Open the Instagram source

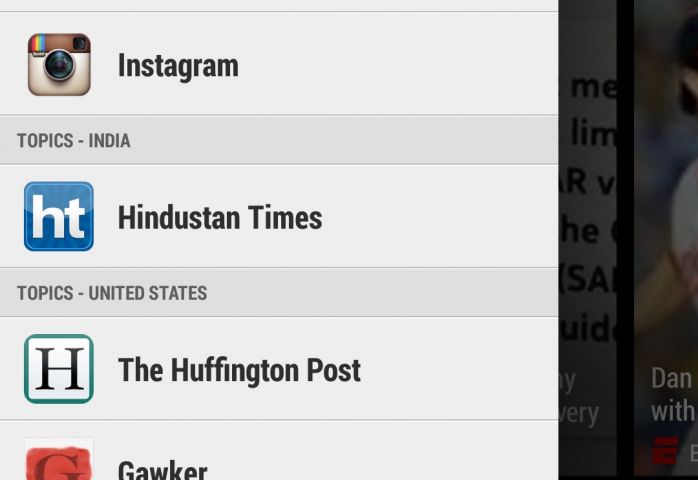point(178,66)
